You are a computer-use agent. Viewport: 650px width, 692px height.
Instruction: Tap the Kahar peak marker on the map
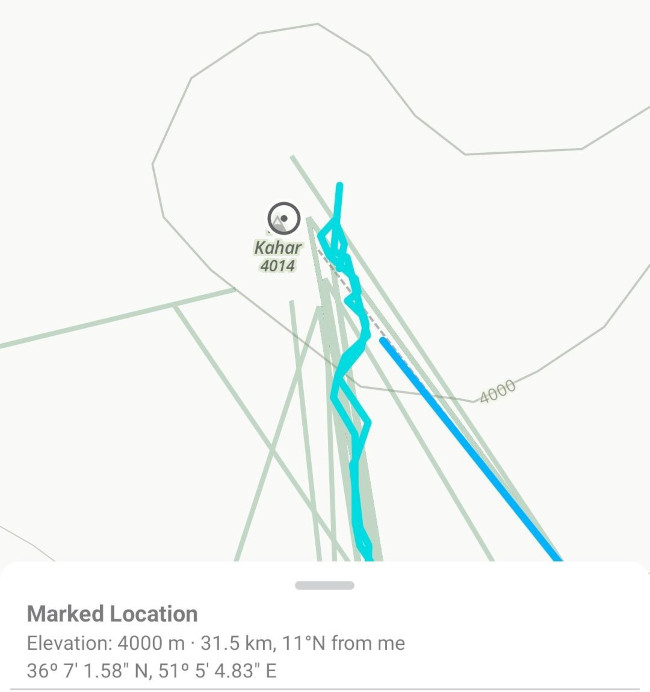(x=284, y=217)
